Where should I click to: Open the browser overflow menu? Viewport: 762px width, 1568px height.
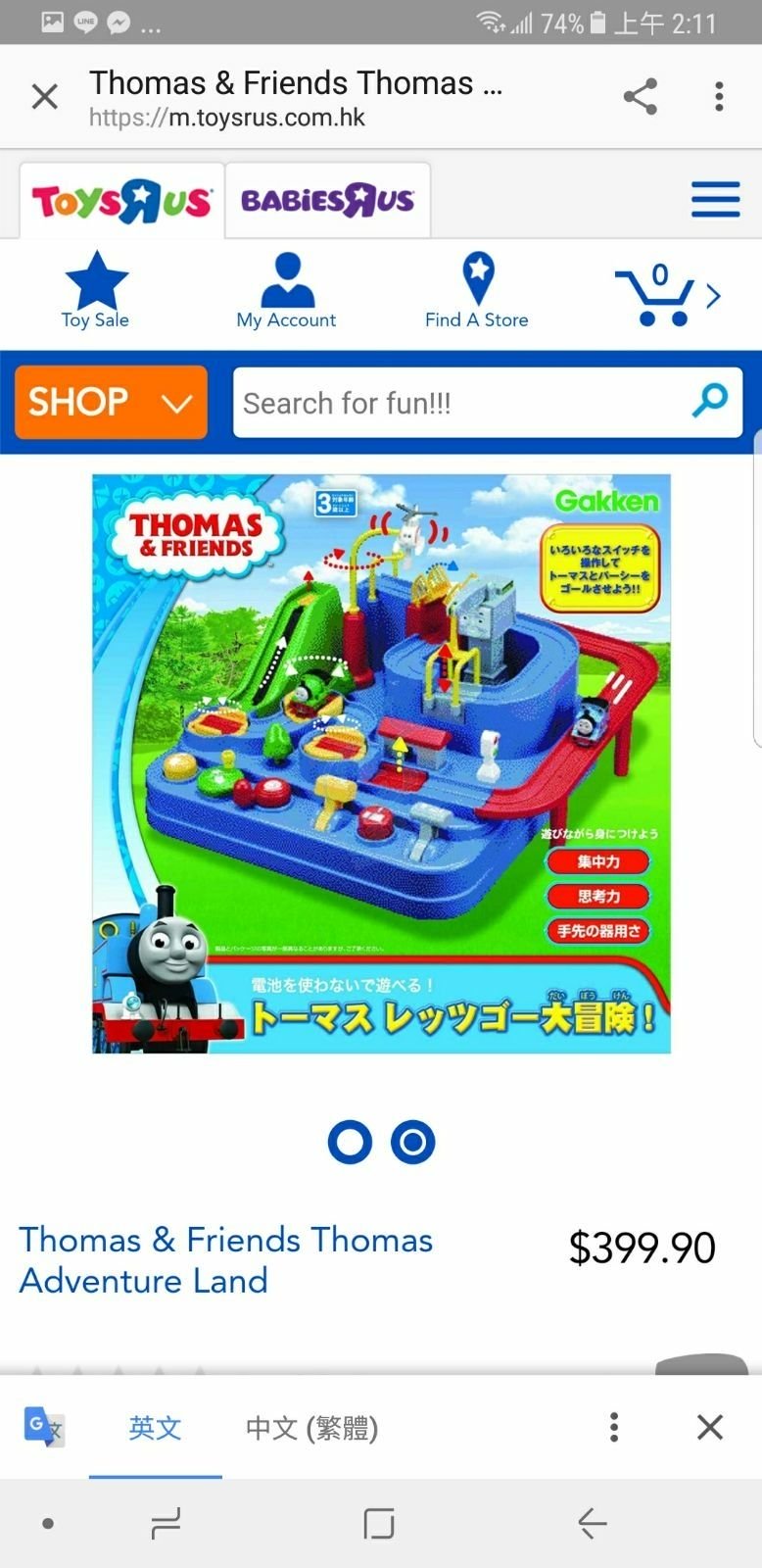pyautogui.click(x=719, y=97)
